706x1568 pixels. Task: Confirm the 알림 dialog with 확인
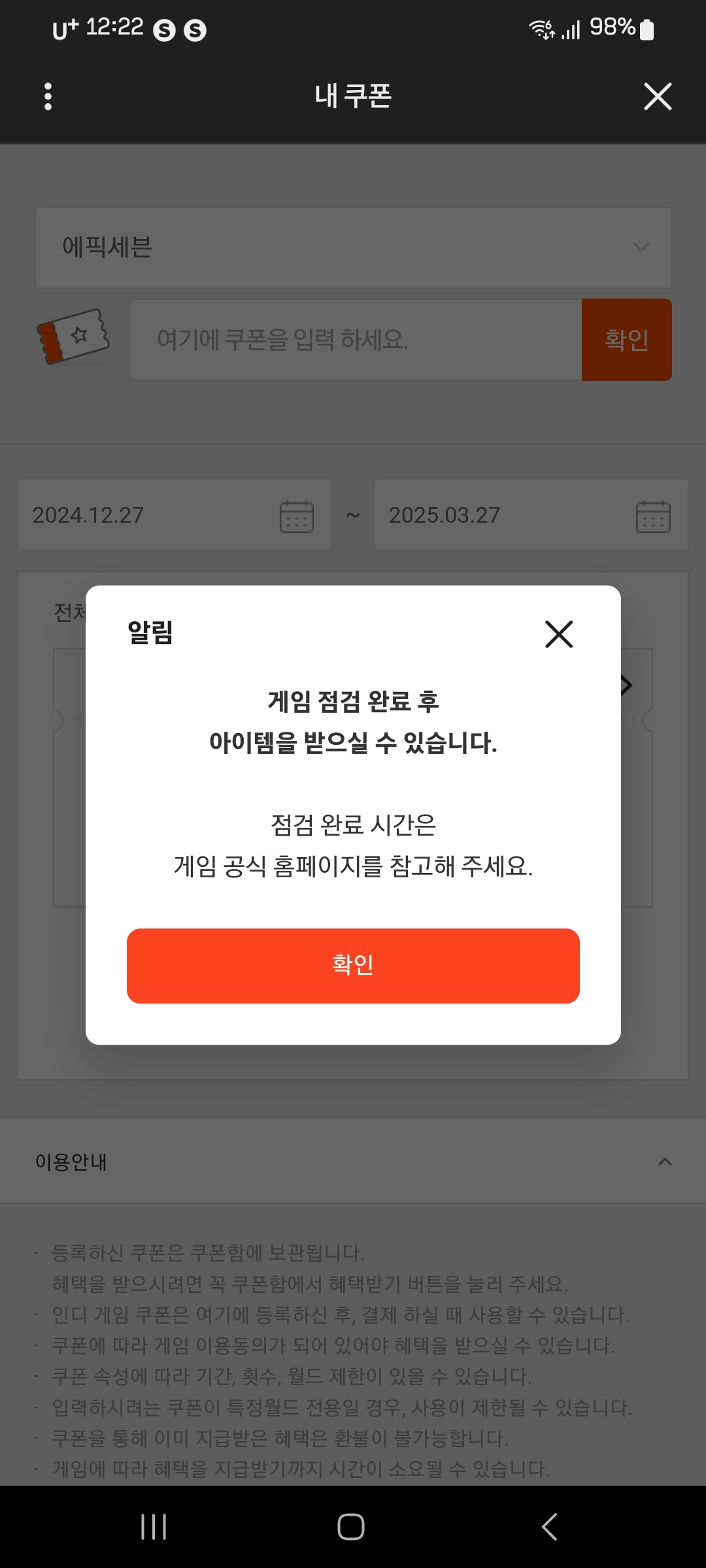(x=353, y=966)
